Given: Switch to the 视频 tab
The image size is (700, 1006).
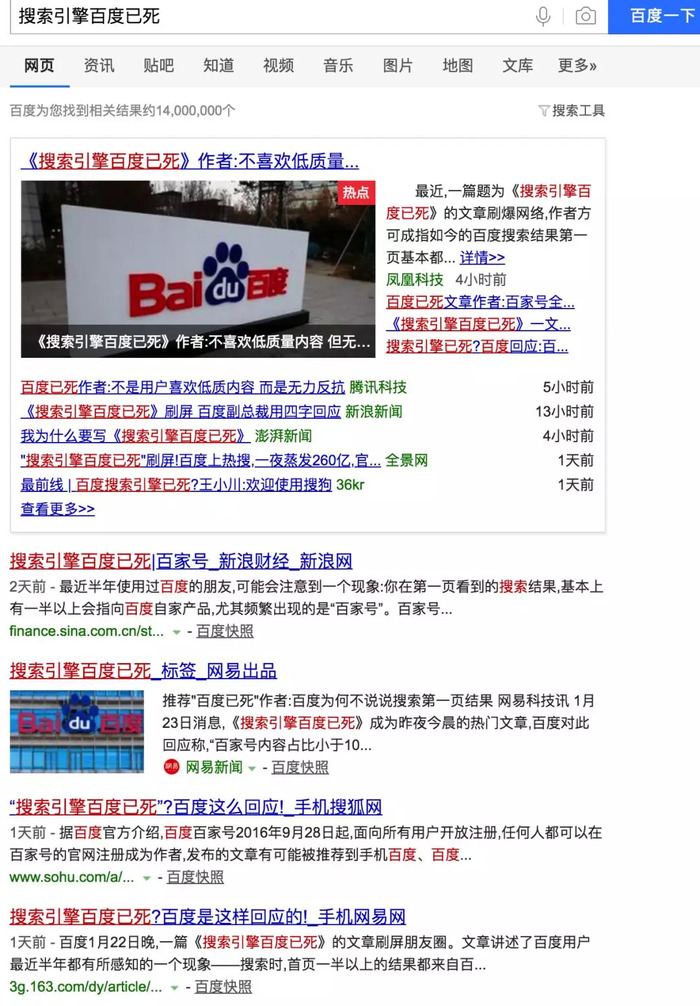Looking at the screenshot, I should (278, 66).
